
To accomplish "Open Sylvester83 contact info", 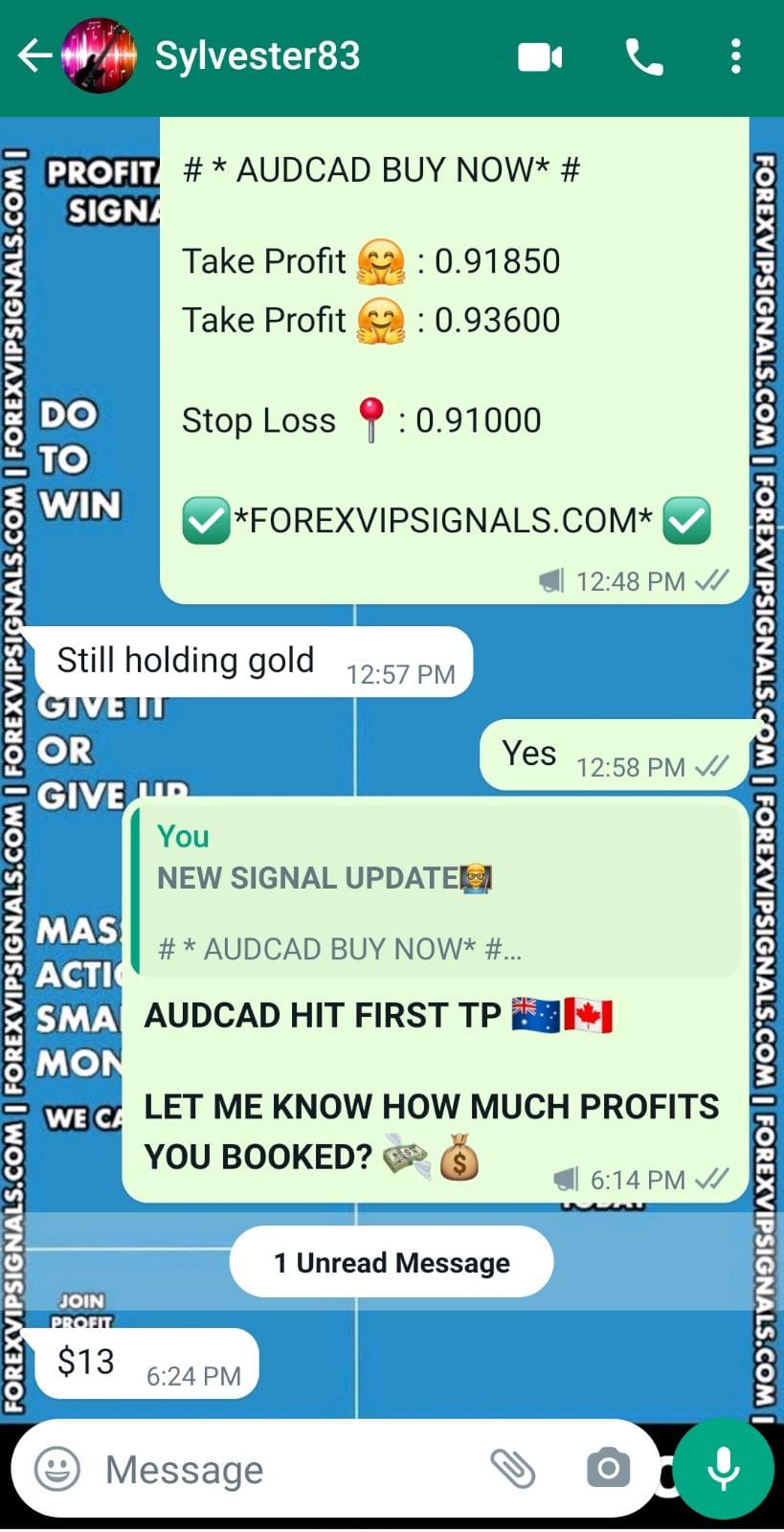I will click(x=258, y=56).
